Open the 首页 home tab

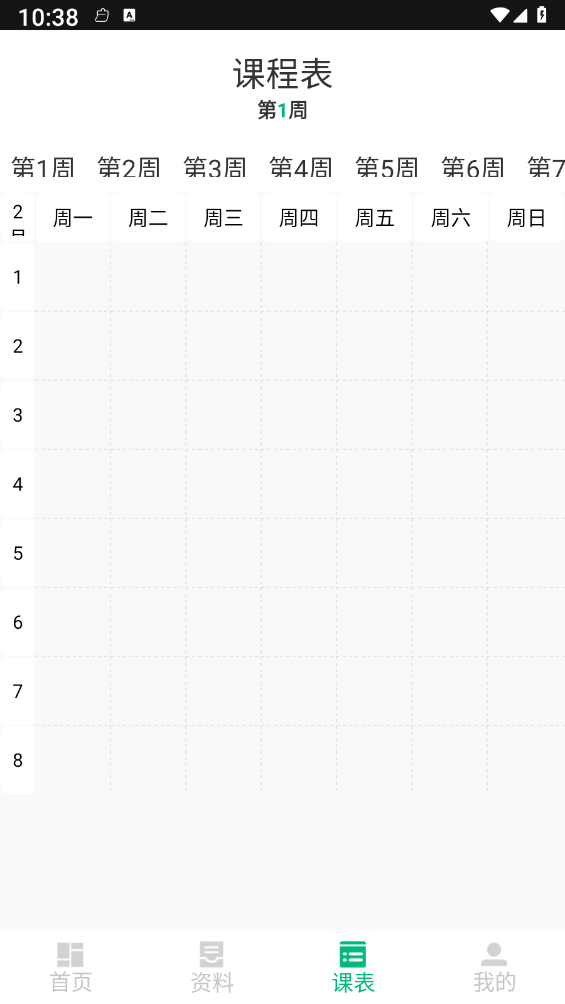click(x=70, y=967)
